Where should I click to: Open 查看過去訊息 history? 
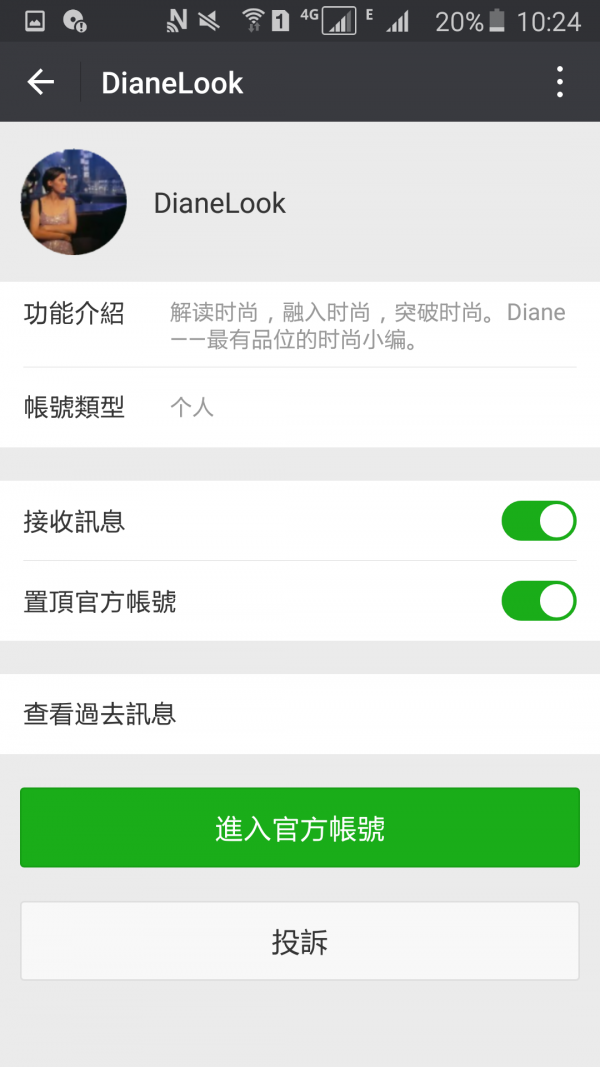click(300, 715)
